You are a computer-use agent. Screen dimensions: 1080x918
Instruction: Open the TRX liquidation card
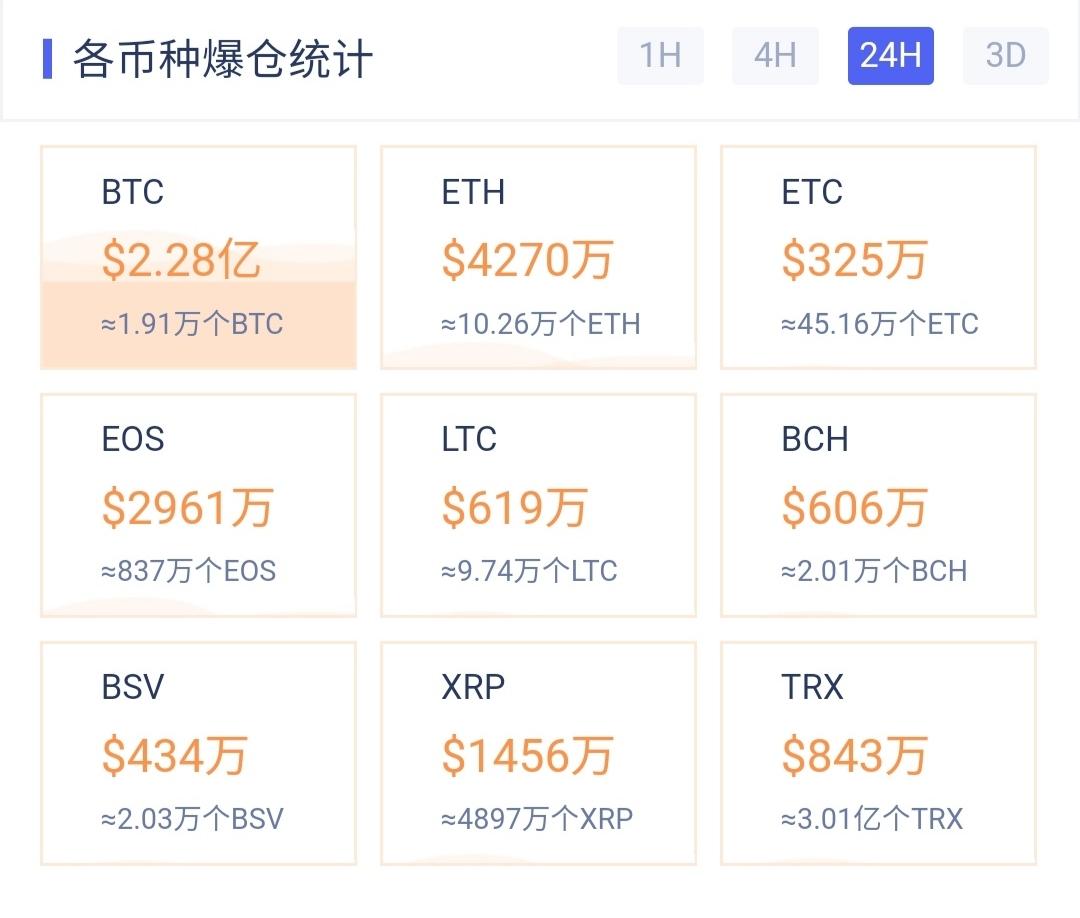pyautogui.click(x=878, y=753)
